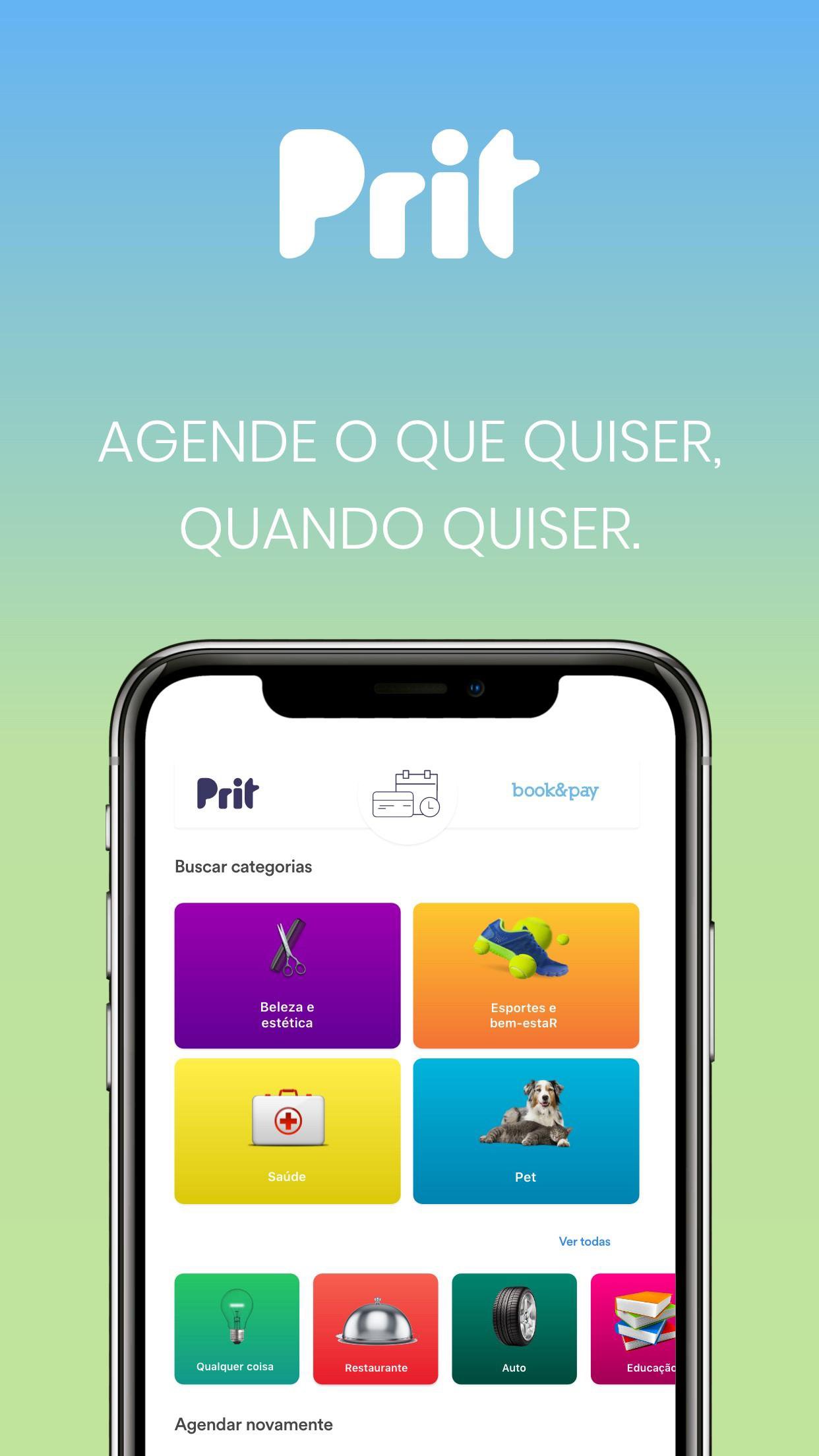819x1456 pixels.
Task: Click Ver todas to see all categories
Action: (584, 1240)
